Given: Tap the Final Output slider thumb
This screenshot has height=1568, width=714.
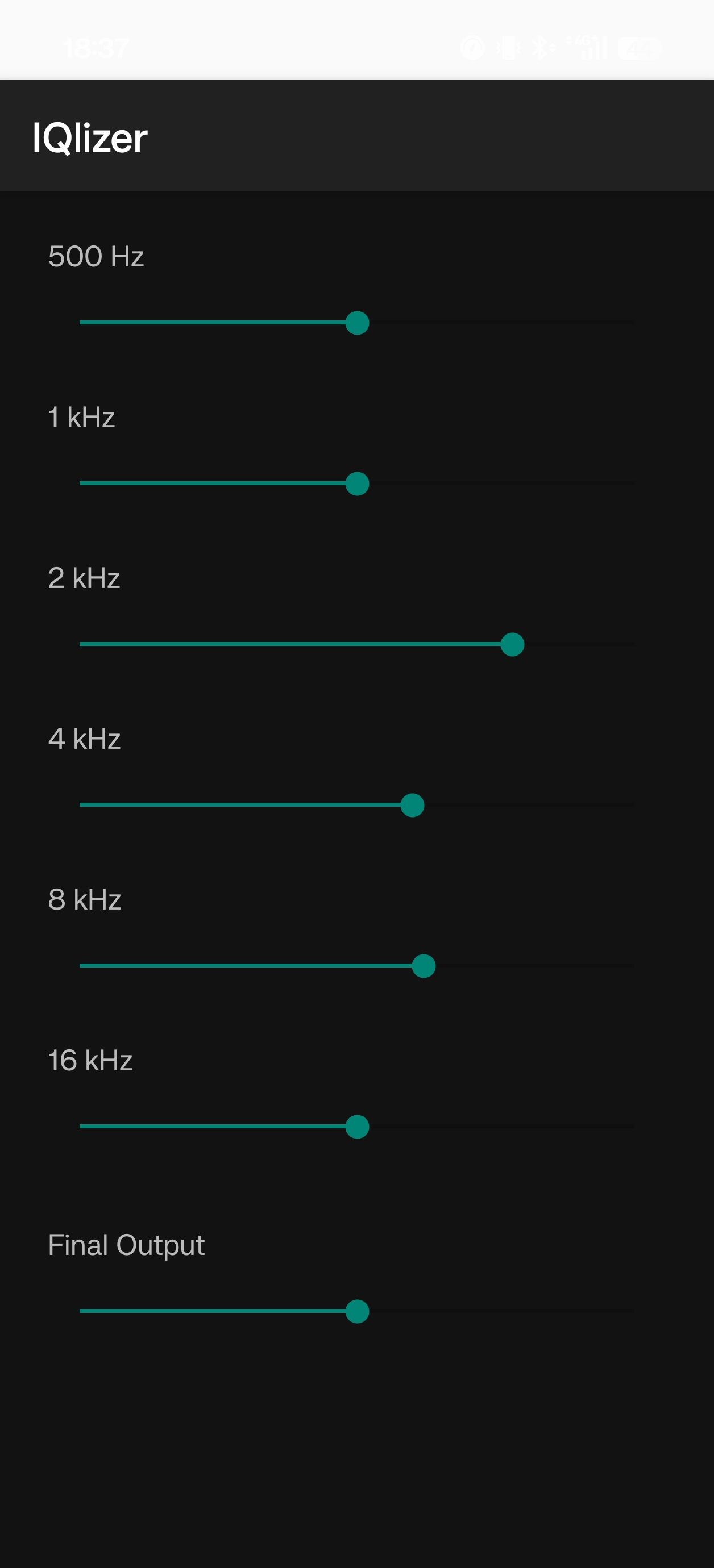Looking at the screenshot, I should 357,1311.
